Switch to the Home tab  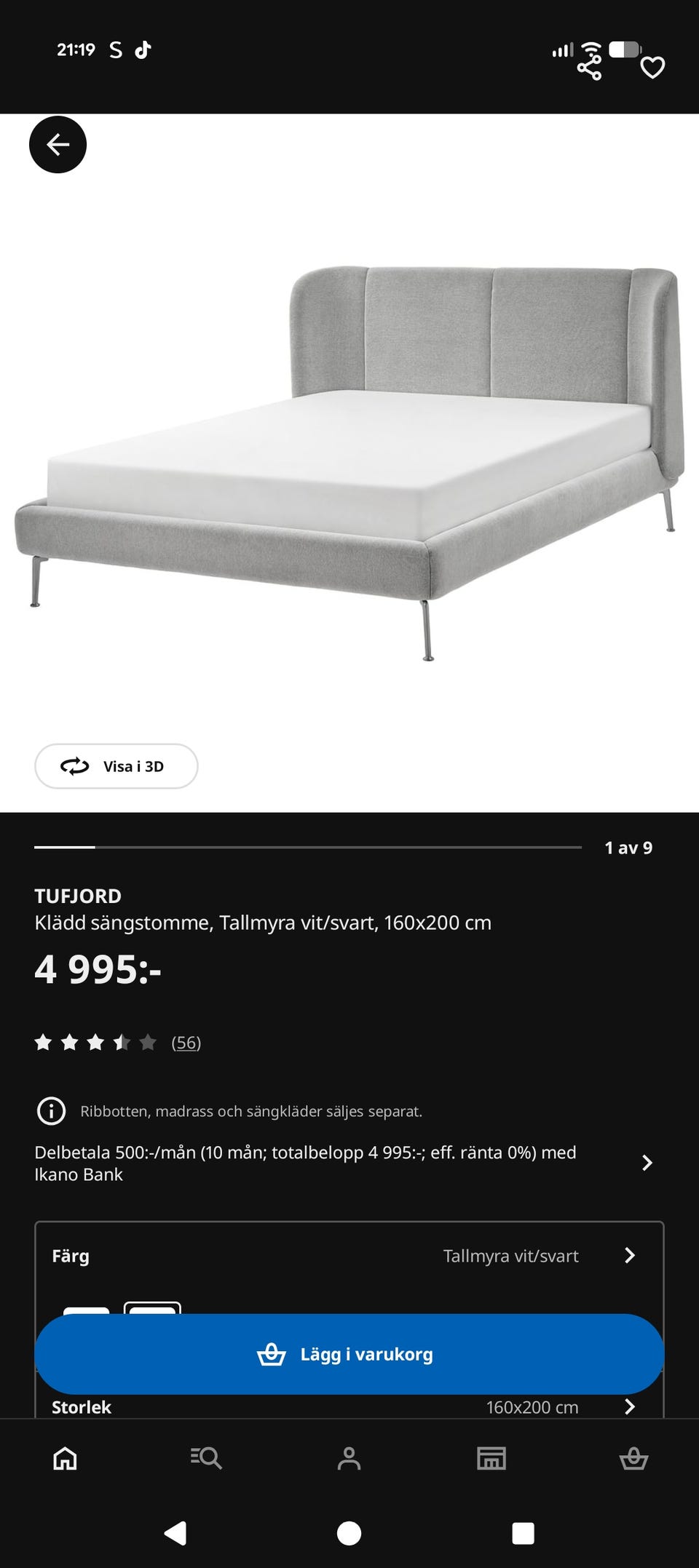tap(66, 1458)
